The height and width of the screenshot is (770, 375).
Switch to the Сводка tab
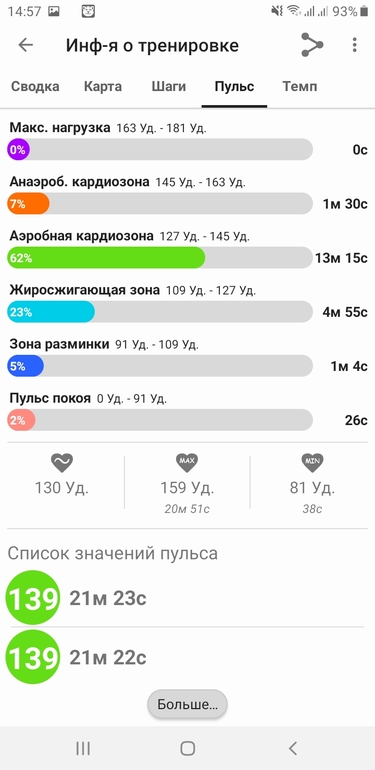click(x=35, y=87)
